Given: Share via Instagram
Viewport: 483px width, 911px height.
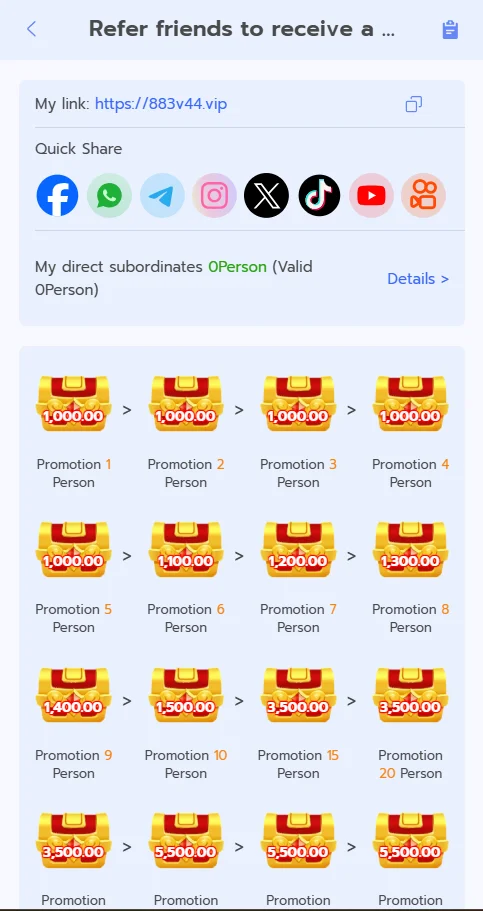Looking at the screenshot, I should point(214,196).
